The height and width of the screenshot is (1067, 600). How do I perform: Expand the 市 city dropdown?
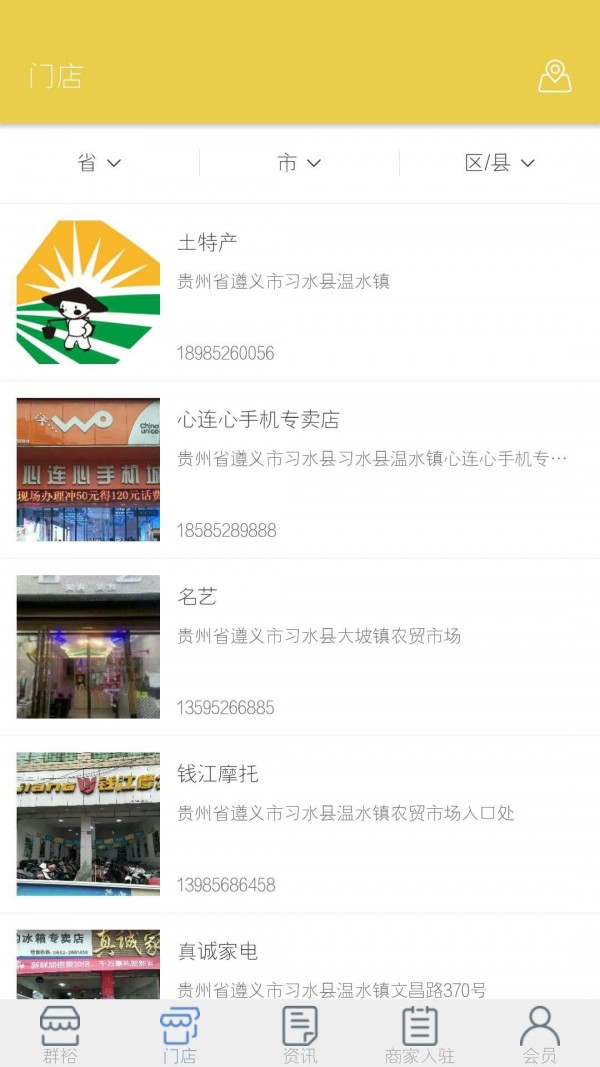click(299, 163)
